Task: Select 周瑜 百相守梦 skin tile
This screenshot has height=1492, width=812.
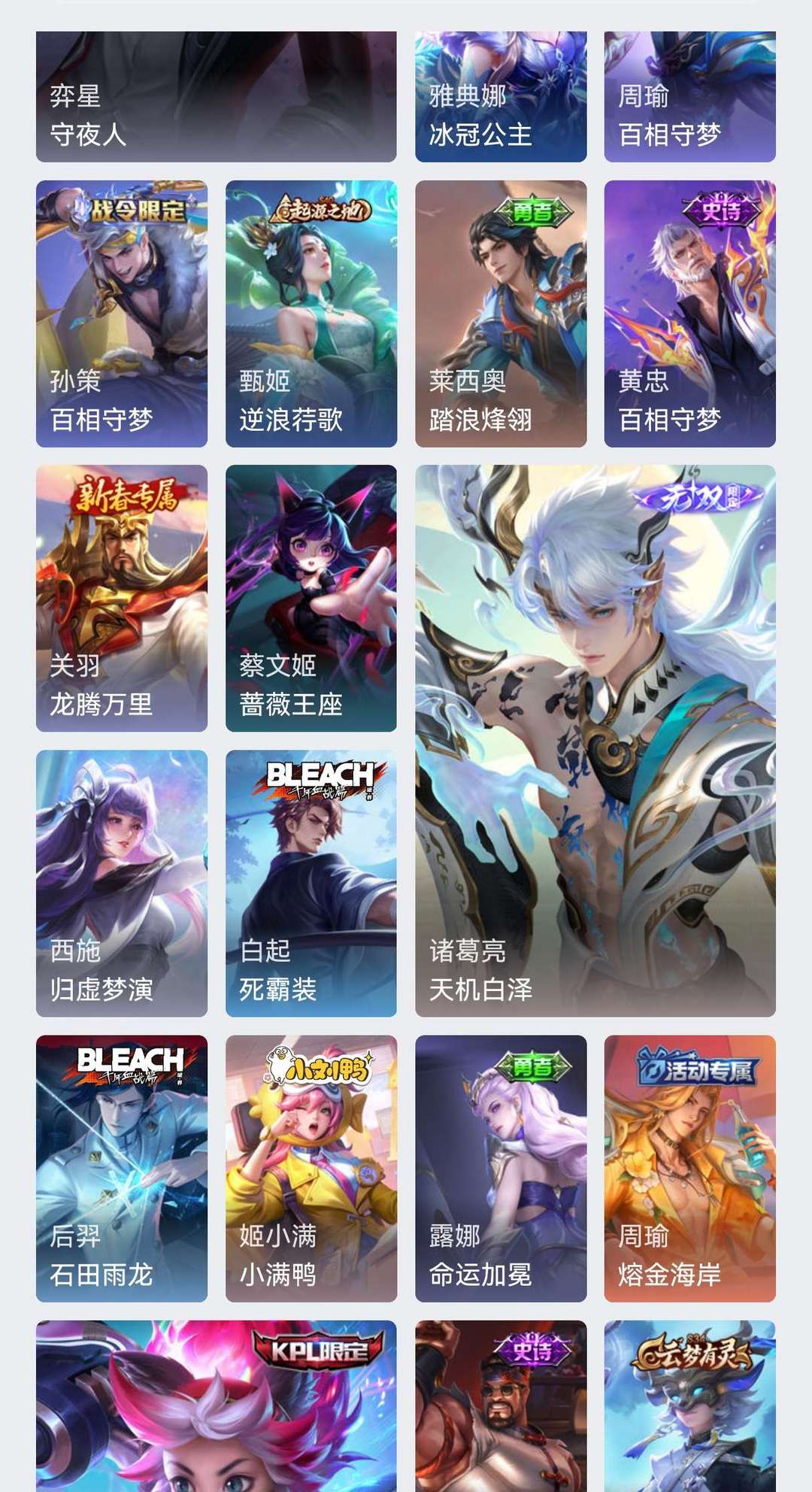Action: click(x=689, y=96)
